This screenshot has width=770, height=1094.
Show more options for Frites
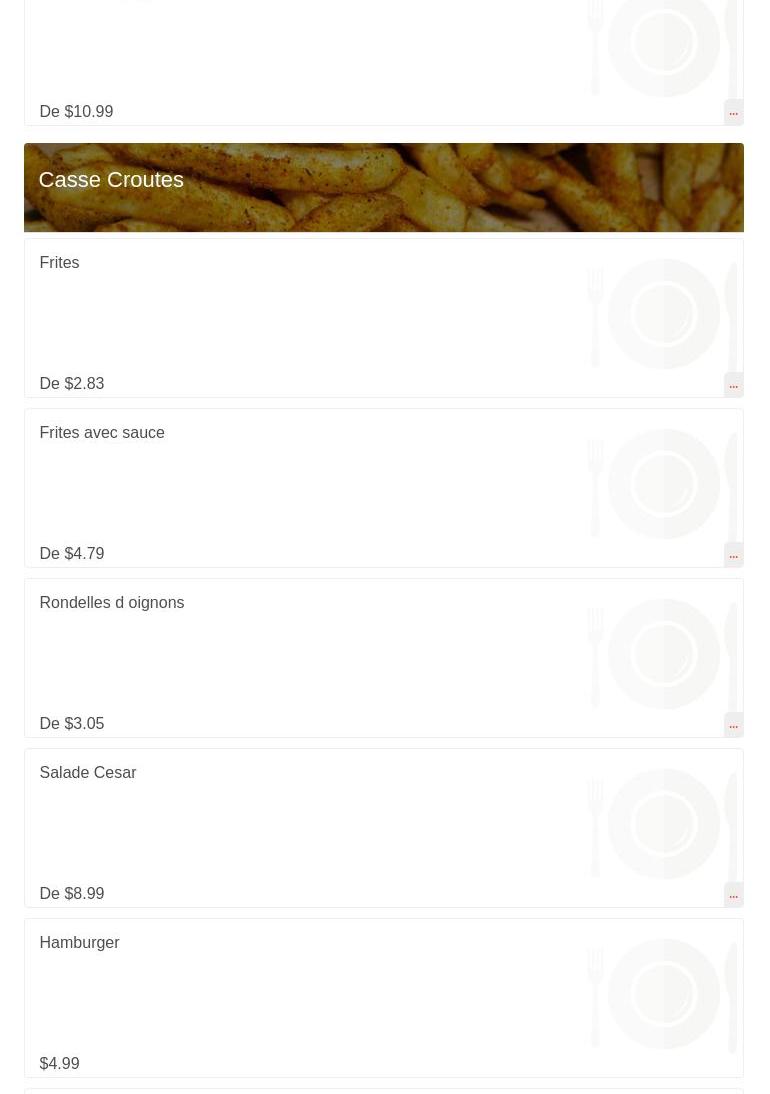733,384
